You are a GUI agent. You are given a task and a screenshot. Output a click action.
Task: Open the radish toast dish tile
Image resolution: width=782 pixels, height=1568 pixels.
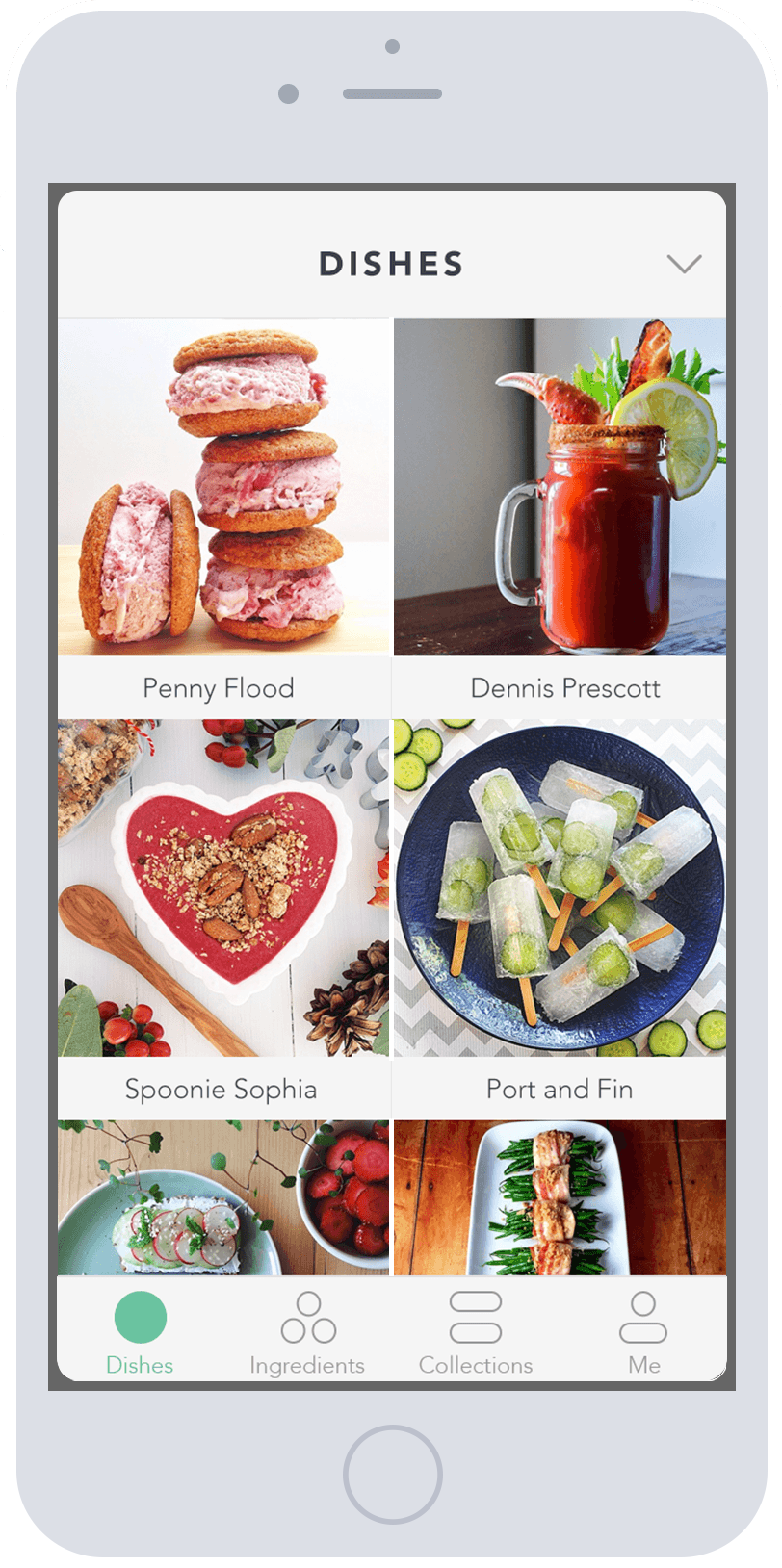click(223, 1197)
